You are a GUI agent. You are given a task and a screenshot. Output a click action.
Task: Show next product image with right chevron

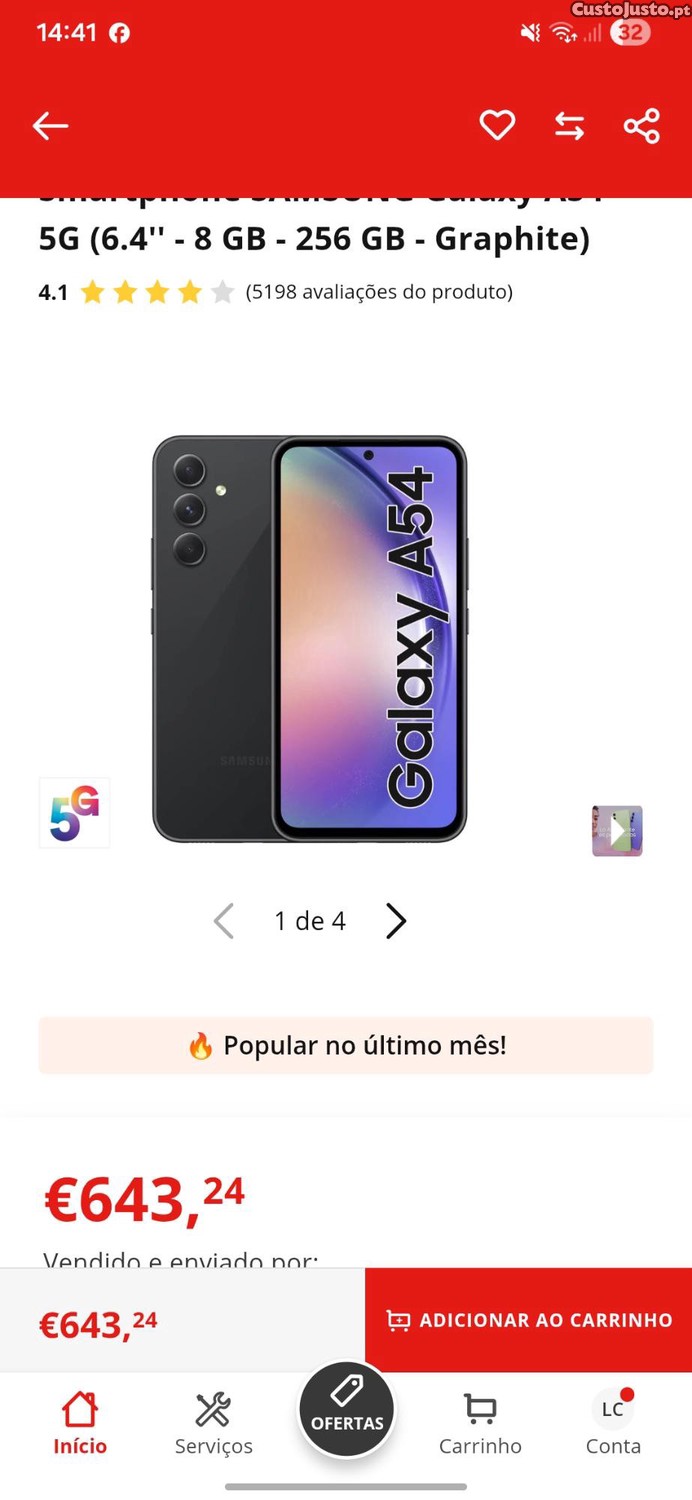coord(396,921)
